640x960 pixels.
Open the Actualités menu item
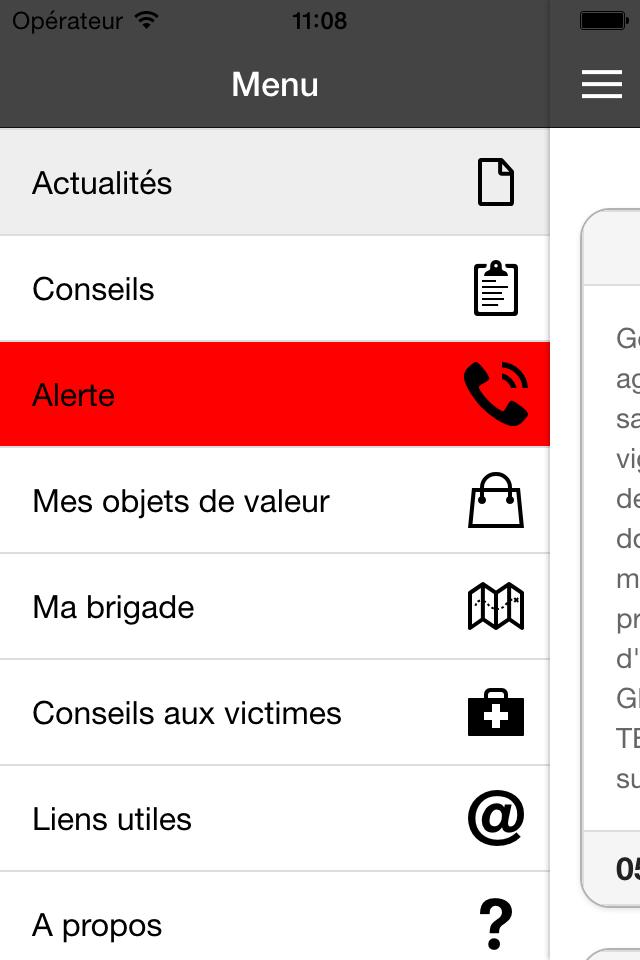[274, 183]
